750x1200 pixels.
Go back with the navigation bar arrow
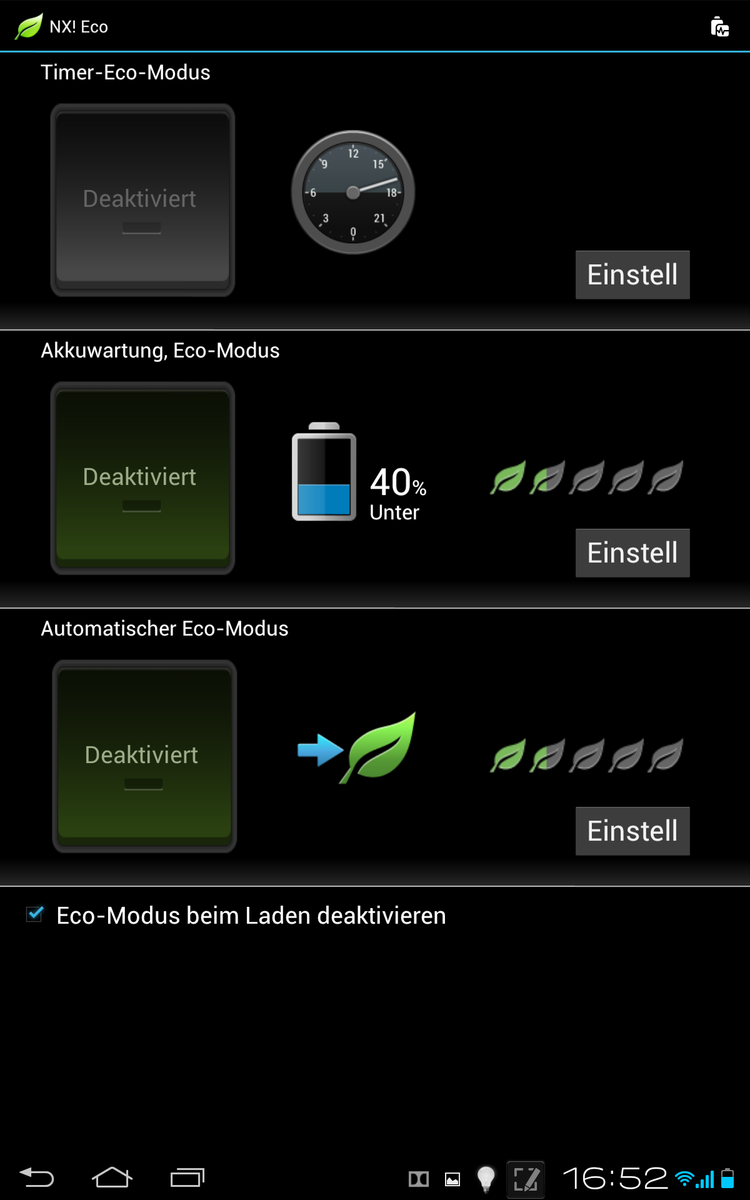(37, 1177)
